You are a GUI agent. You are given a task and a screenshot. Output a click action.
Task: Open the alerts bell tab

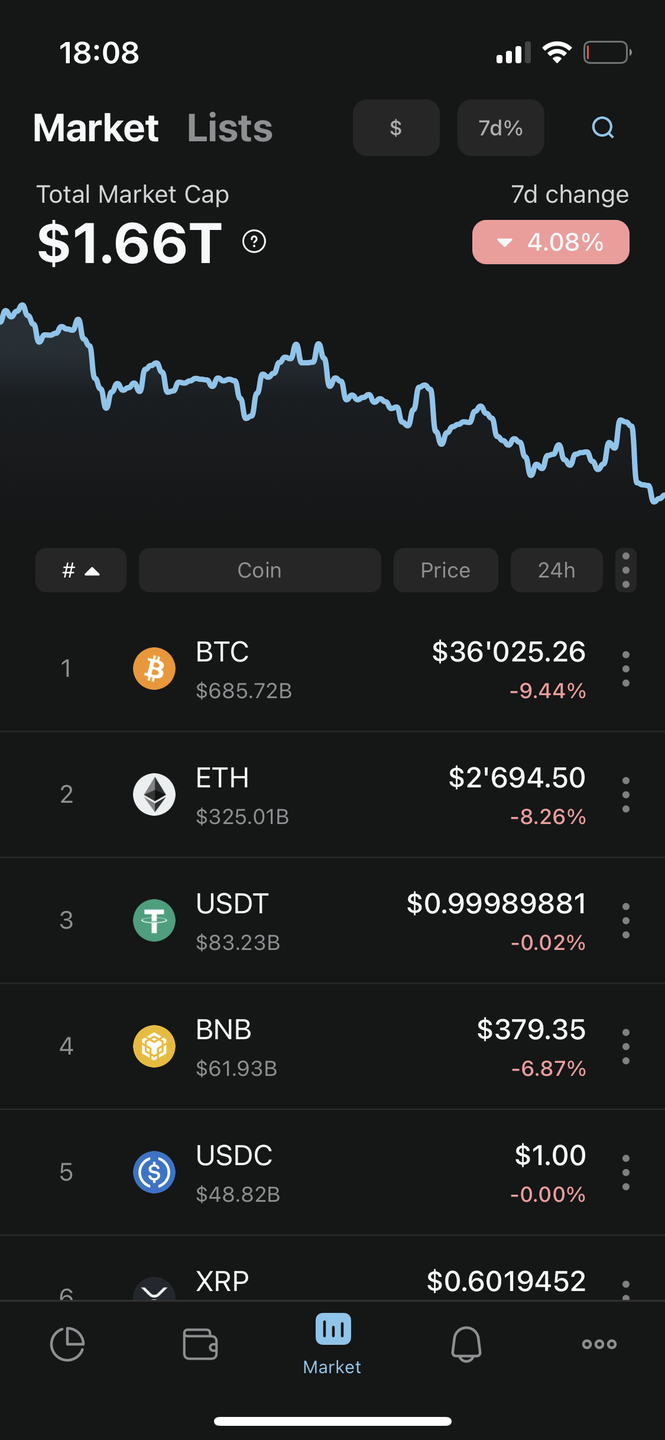466,1345
